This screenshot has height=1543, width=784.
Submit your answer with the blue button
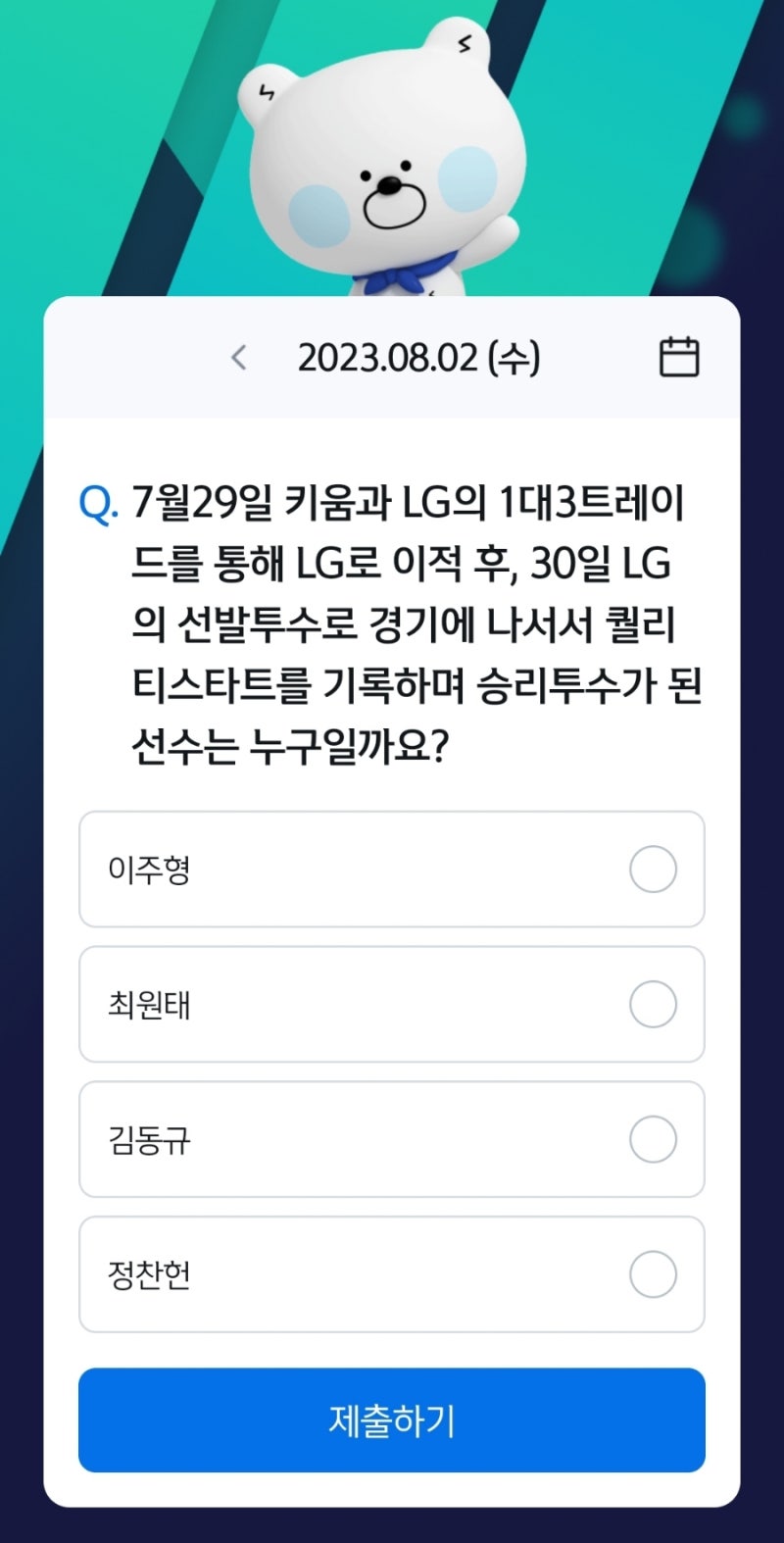(x=392, y=1423)
